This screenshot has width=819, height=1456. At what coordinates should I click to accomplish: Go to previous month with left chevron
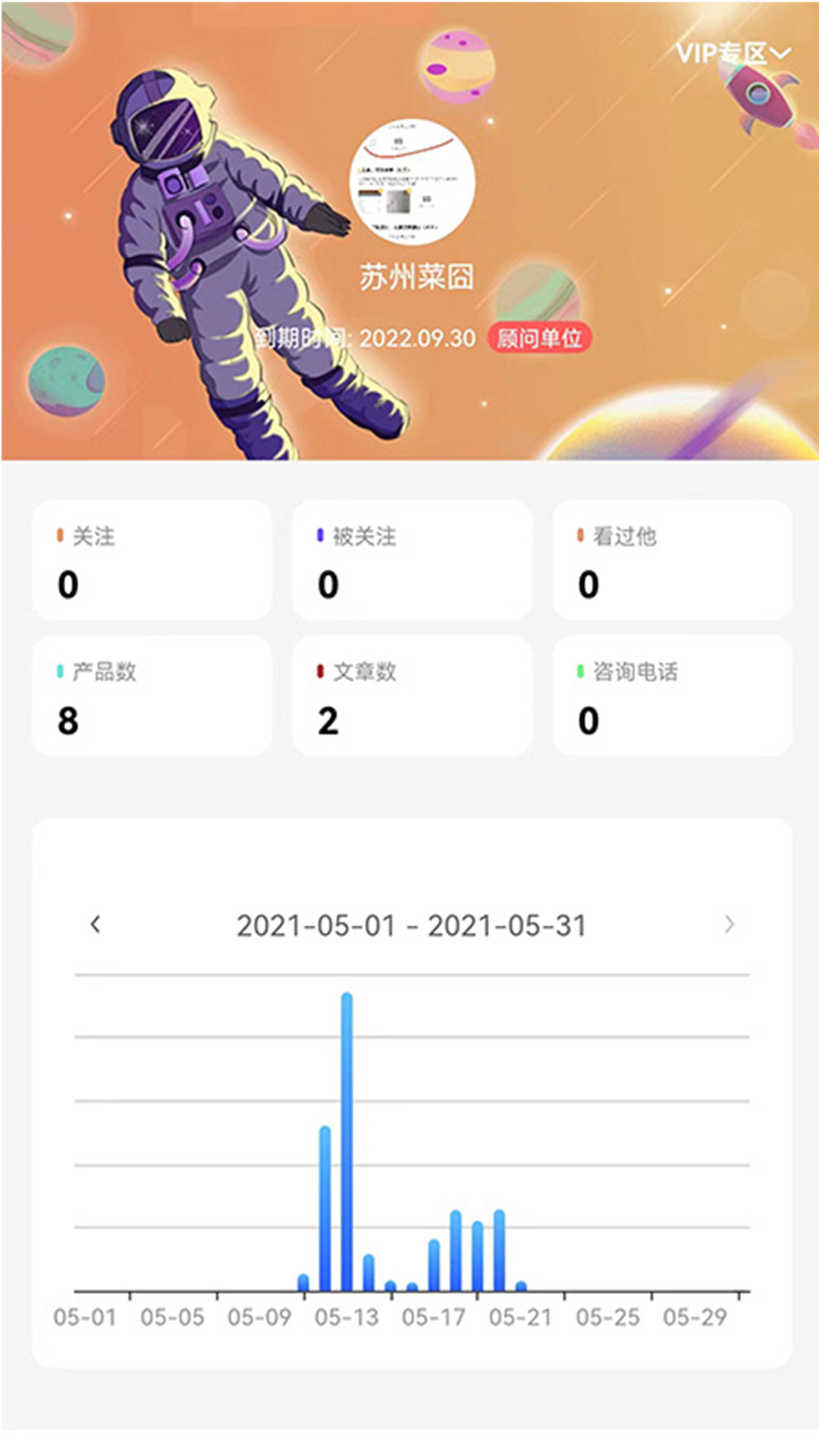(96, 924)
